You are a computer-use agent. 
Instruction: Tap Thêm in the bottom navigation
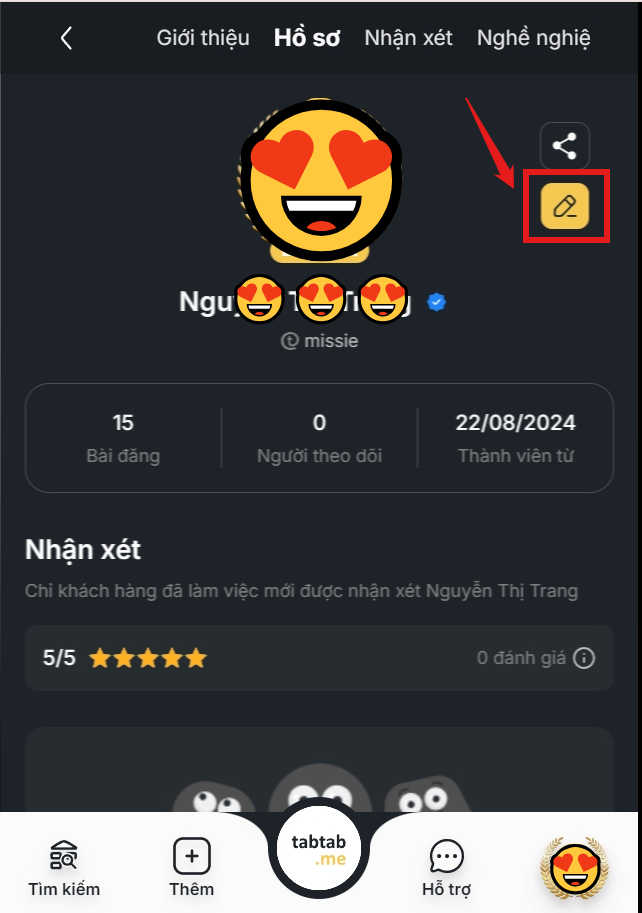tap(191, 867)
